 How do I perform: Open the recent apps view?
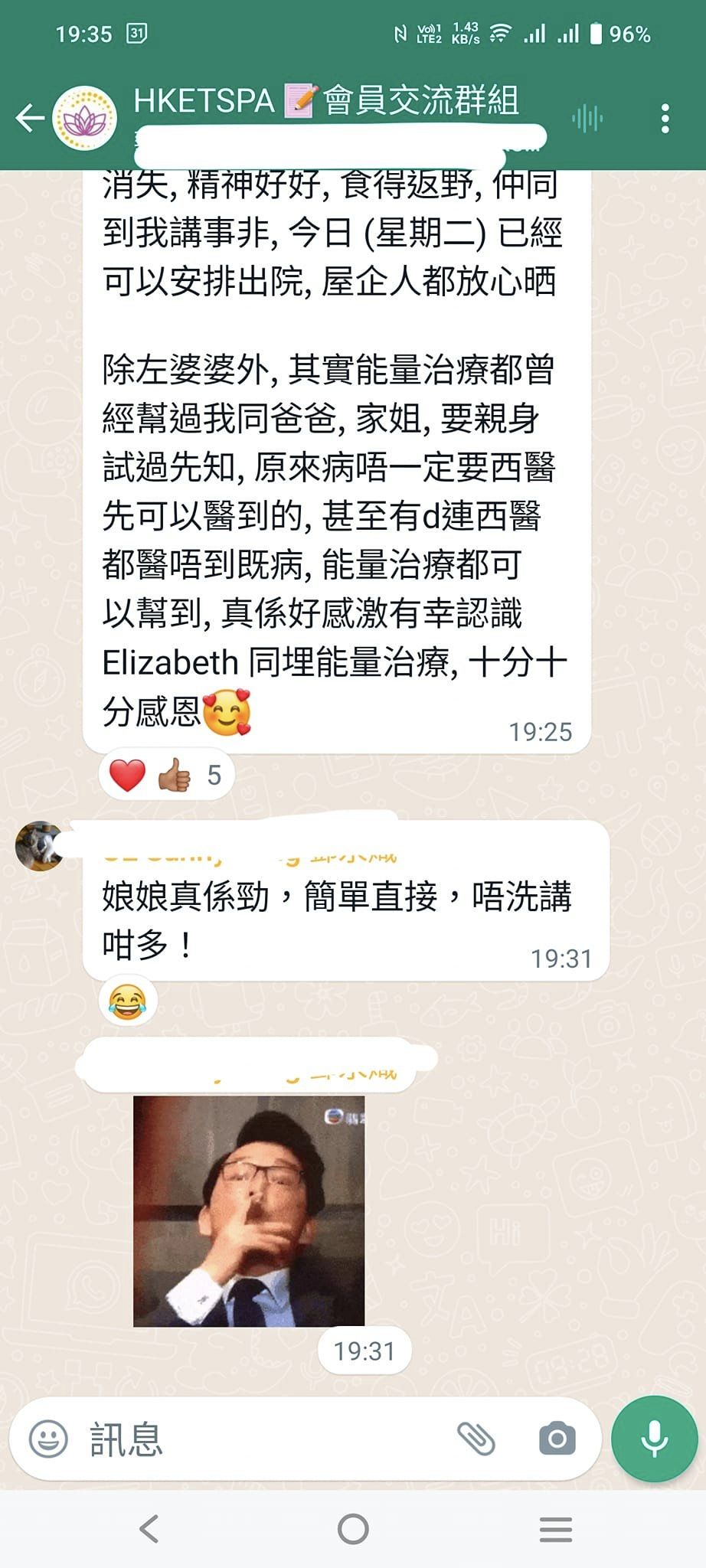coord(556,1529)
